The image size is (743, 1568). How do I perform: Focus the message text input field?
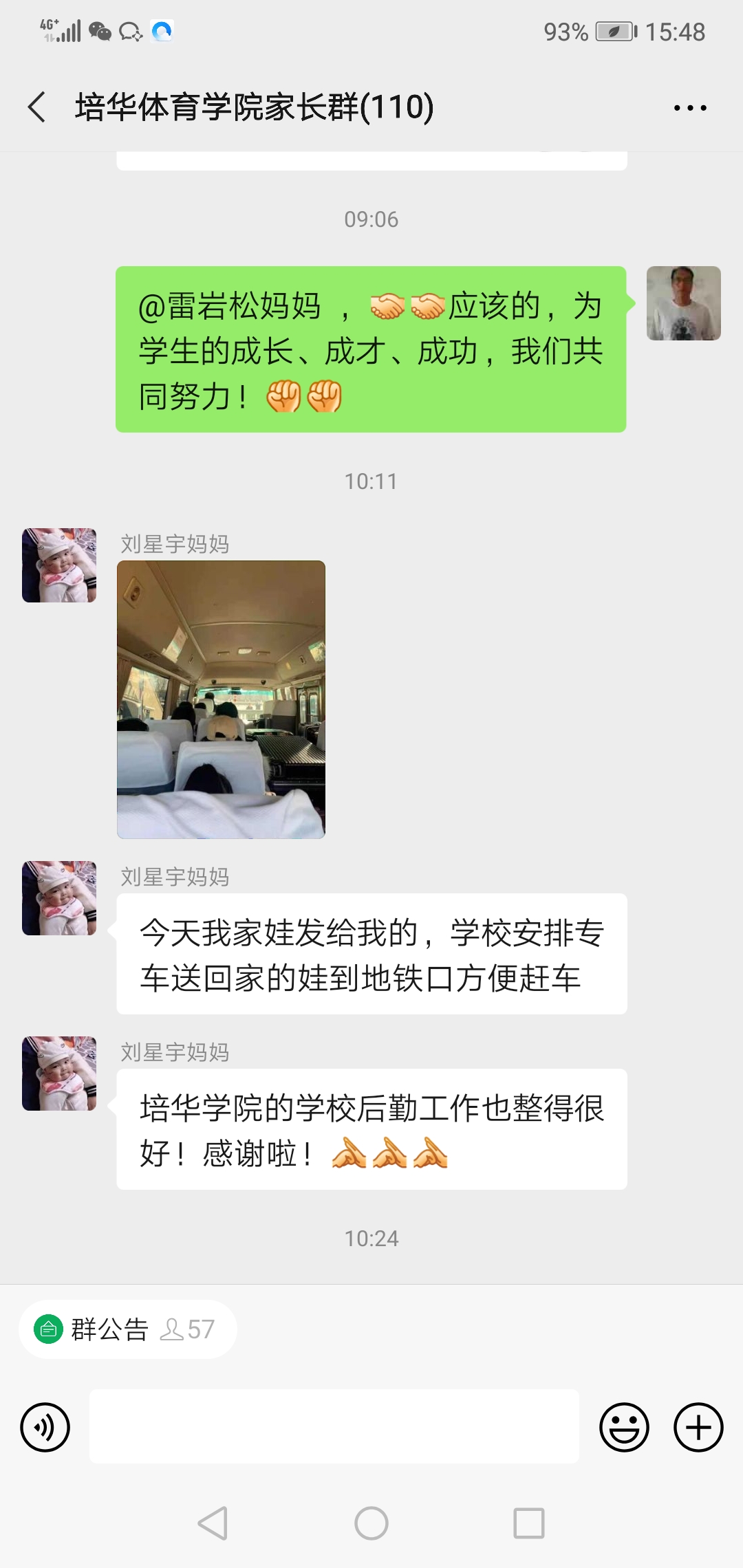pos(334,1426)
